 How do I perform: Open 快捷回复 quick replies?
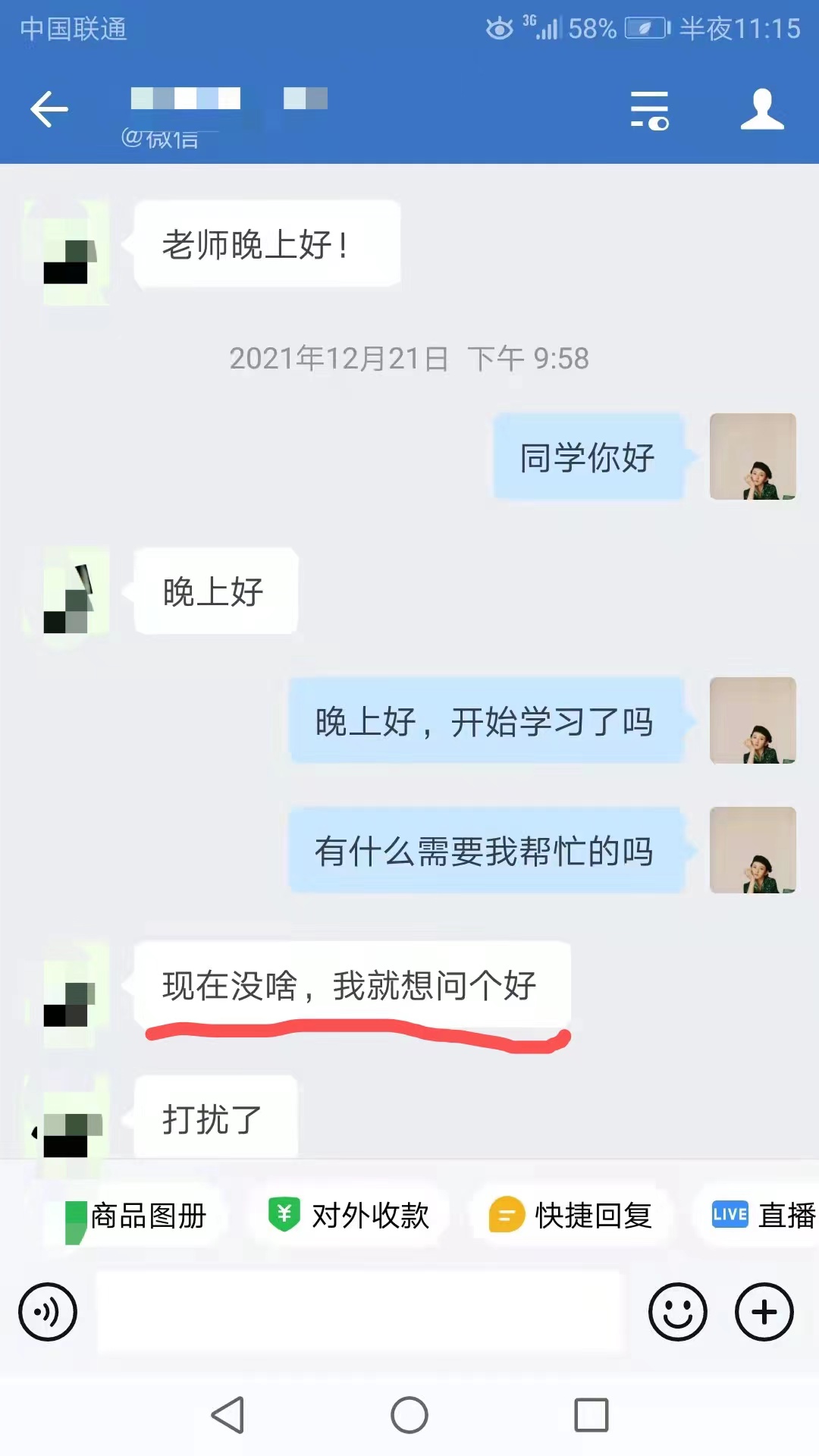572,1216
